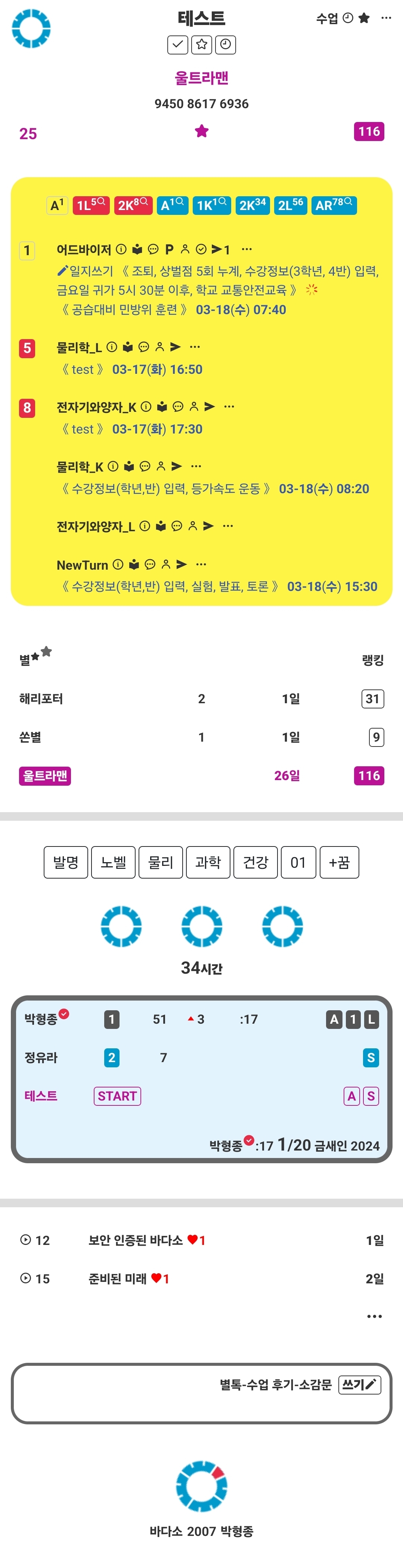Select the 발명 category chip
This screenshot has height=1568, width=403.
(x=66, y=862)
